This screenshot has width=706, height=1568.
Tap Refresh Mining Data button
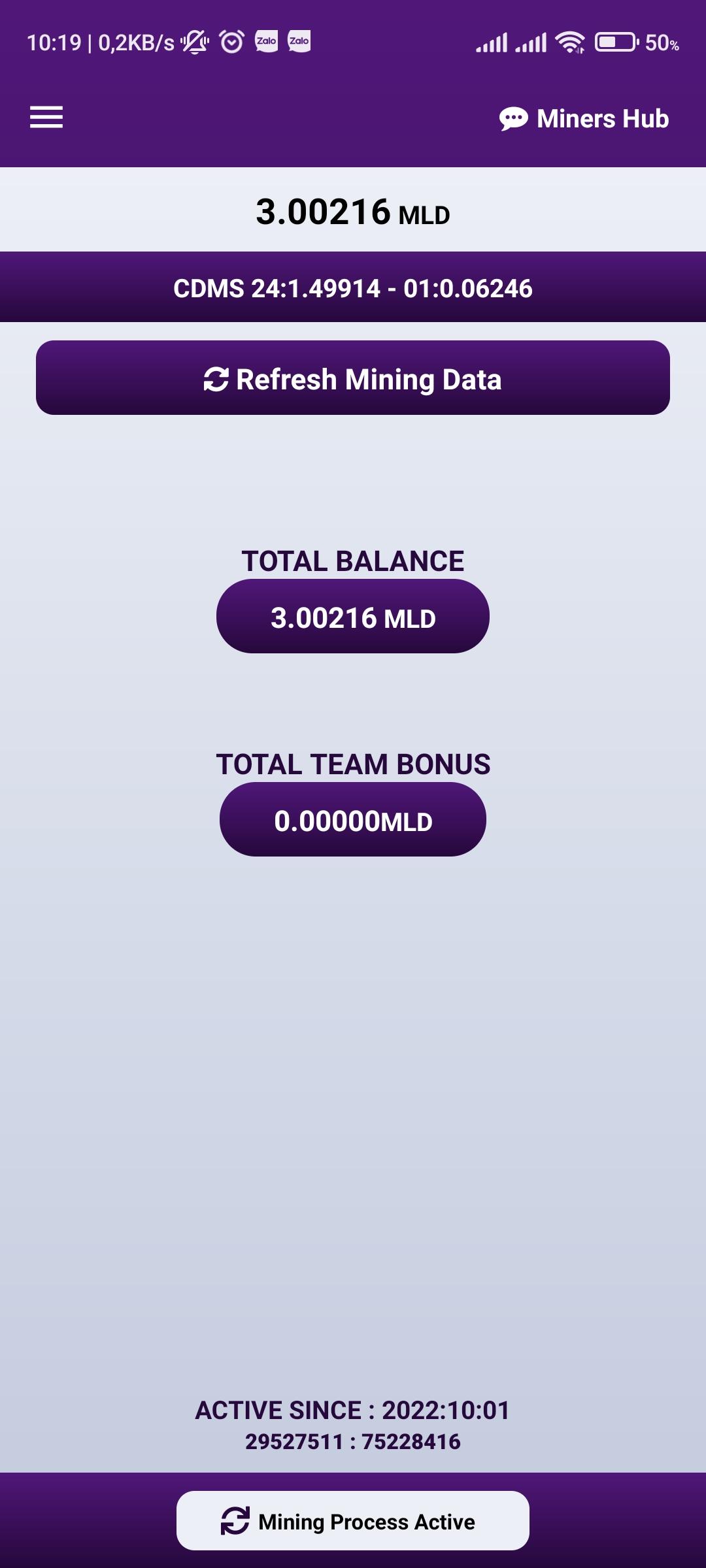tap(353, 378)
